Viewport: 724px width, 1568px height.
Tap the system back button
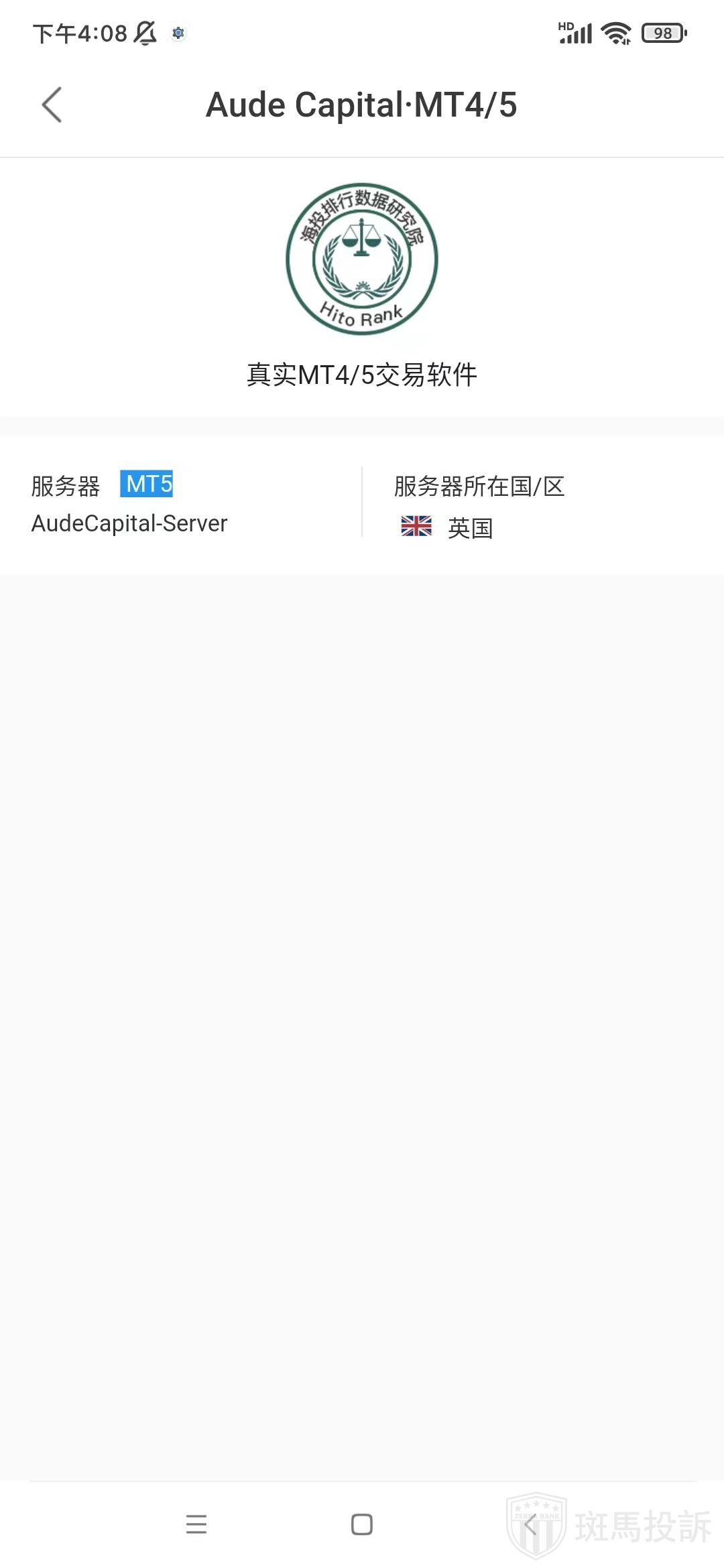pos(530,1524)
